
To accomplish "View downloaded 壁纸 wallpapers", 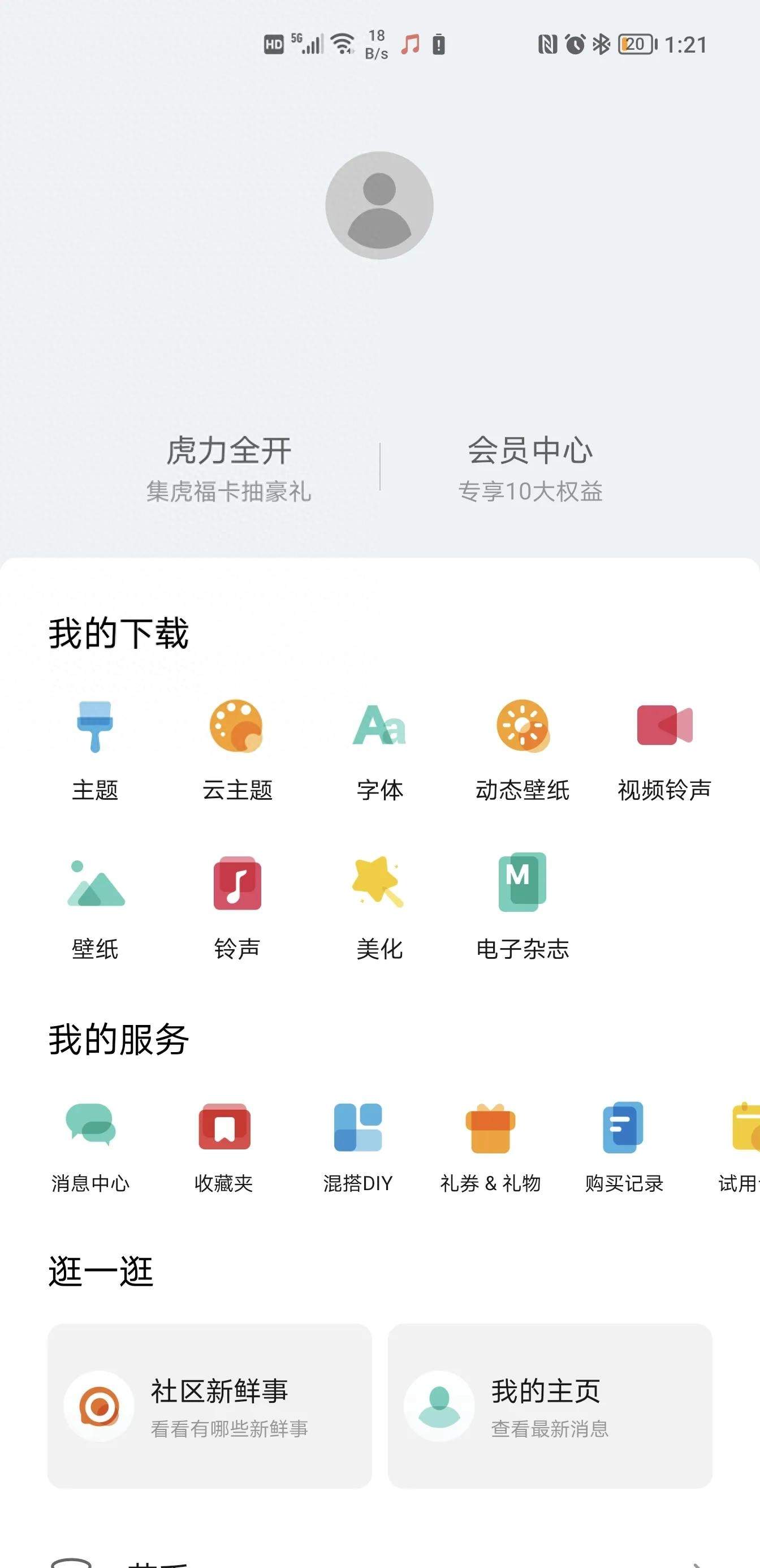I will [x=95, y=907].
